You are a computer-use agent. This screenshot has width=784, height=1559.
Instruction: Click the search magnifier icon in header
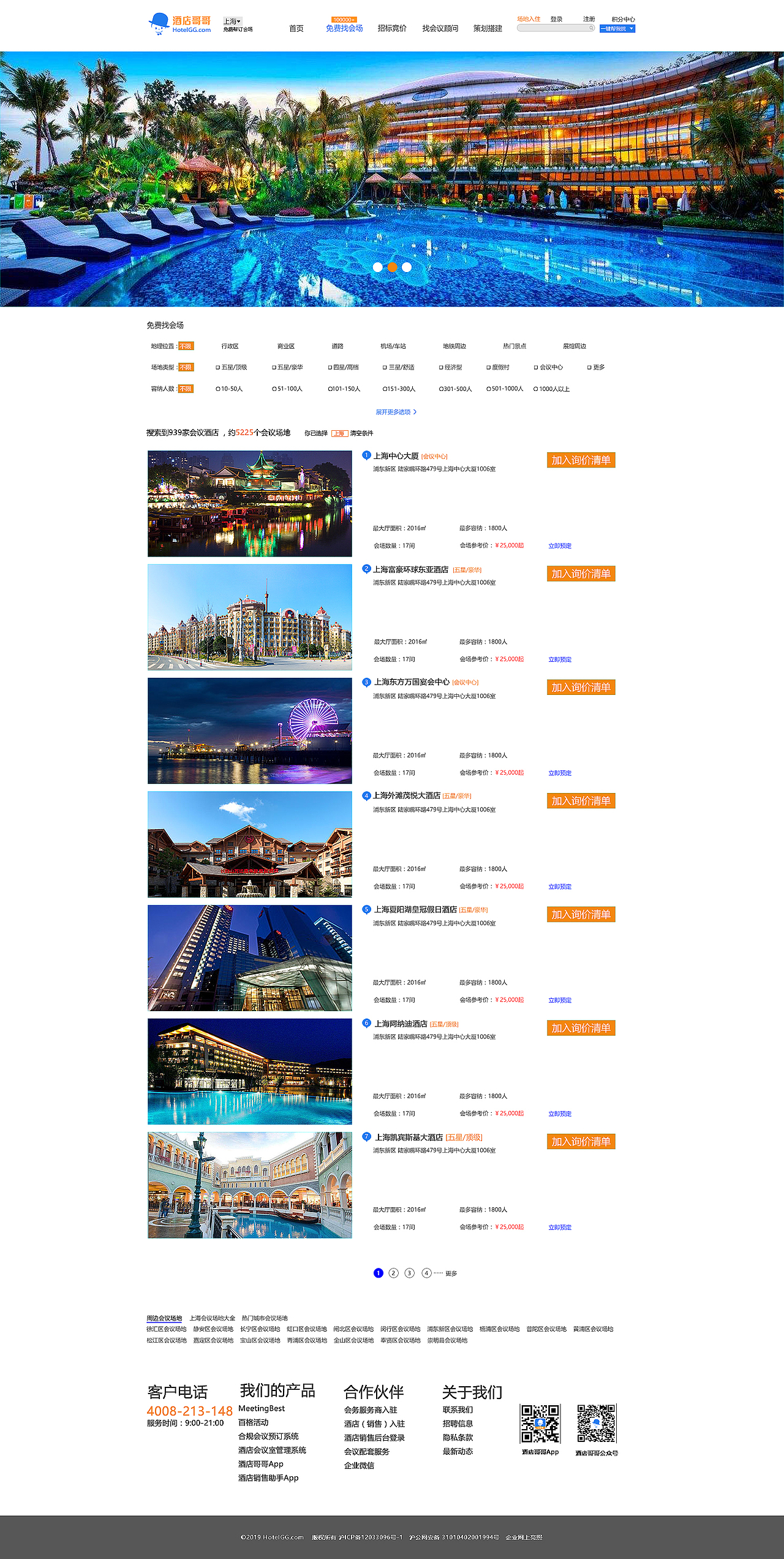[592, 28]
